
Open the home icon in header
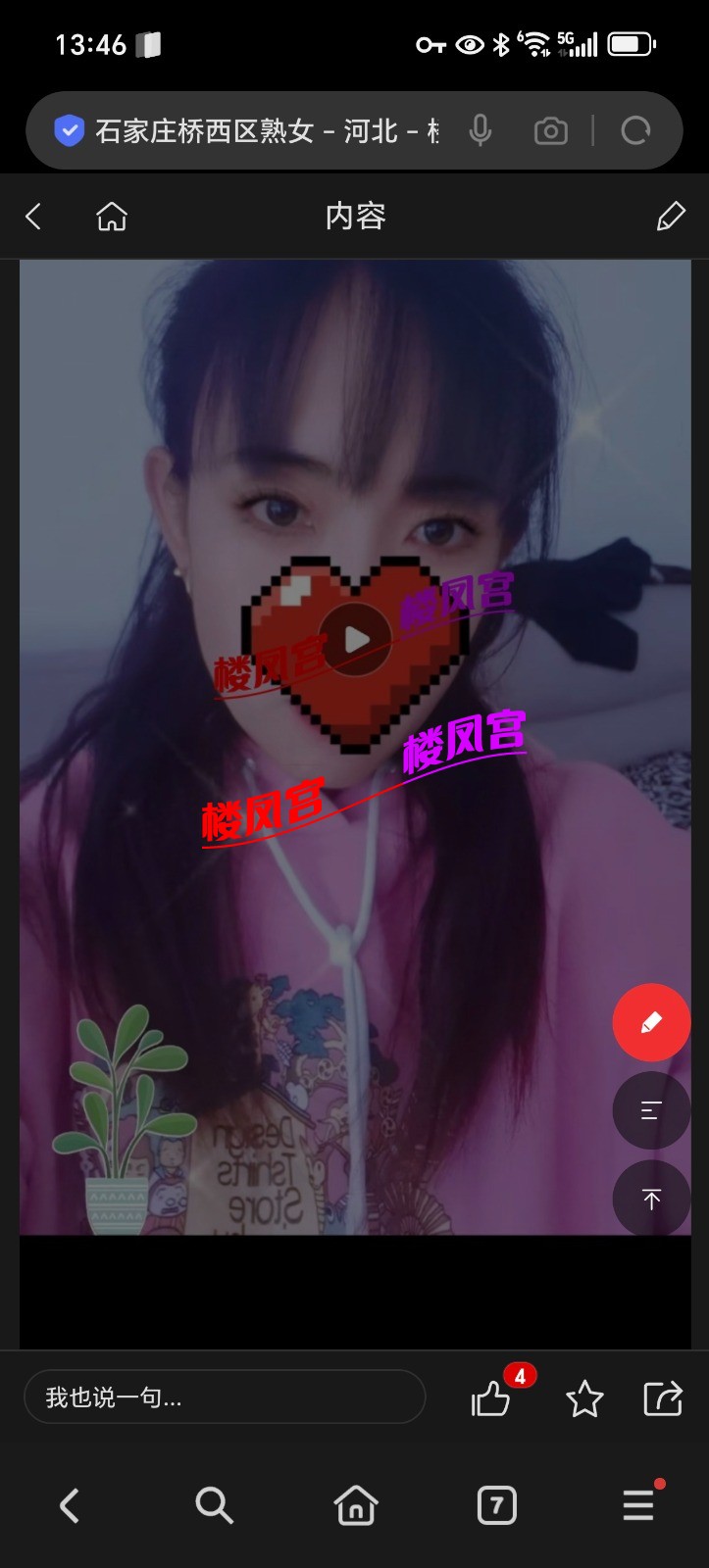pos(112,217)
